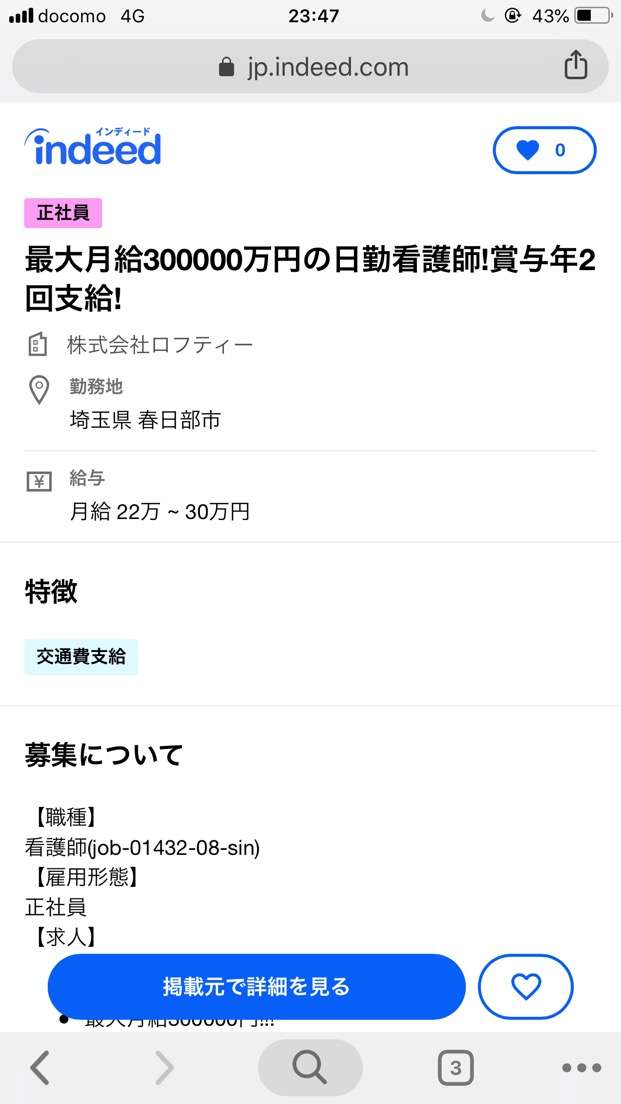Tap 掲載元で詳細を見る button
Screen dimensions: 621x1104
point(256,986)
